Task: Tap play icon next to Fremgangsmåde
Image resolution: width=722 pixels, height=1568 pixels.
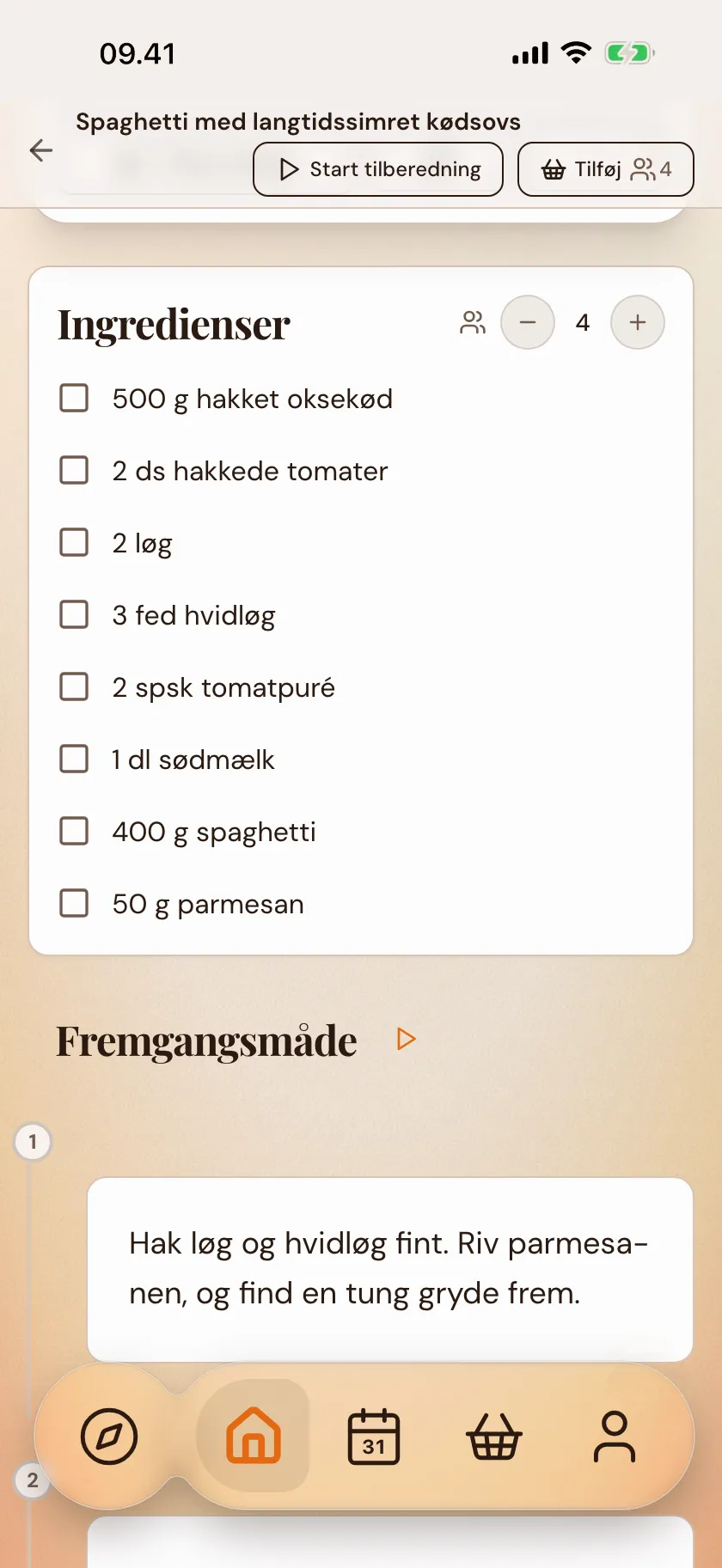Action: click(407, 1039)
